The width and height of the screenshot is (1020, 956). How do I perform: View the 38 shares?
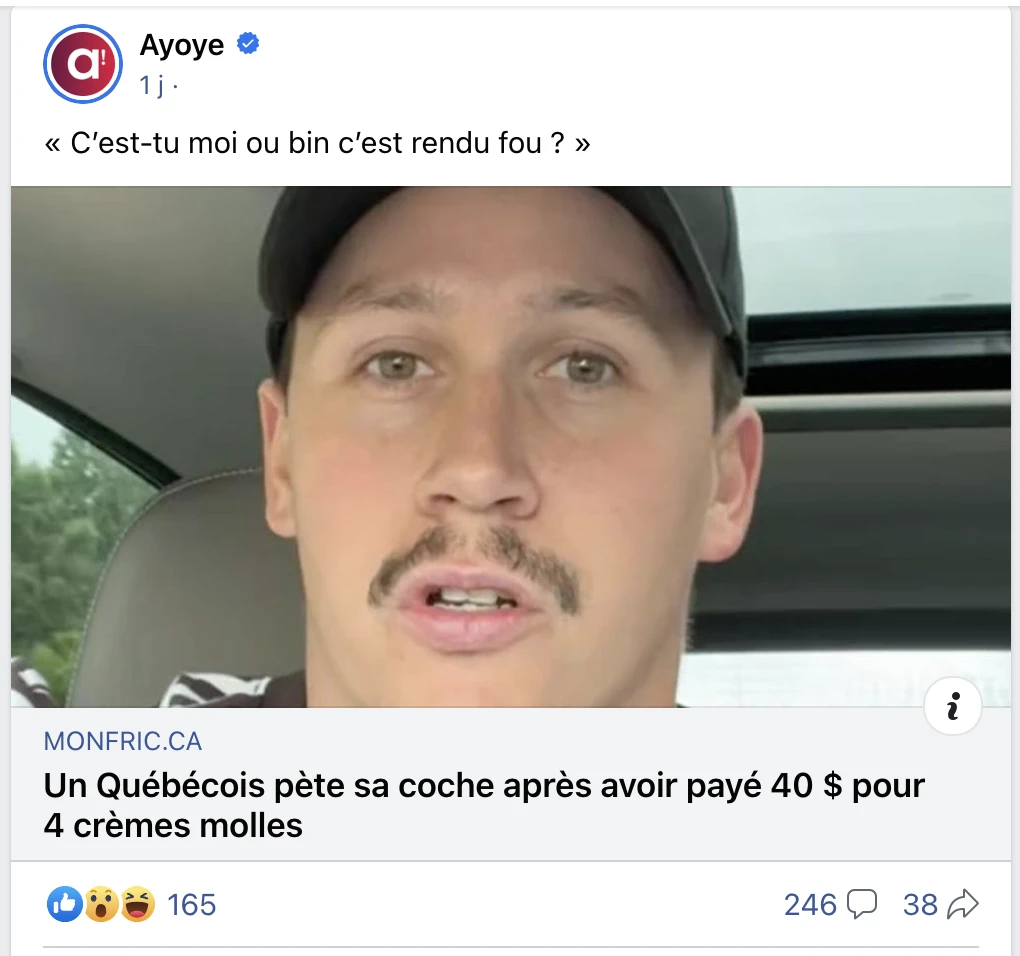(x=939, y=905)
